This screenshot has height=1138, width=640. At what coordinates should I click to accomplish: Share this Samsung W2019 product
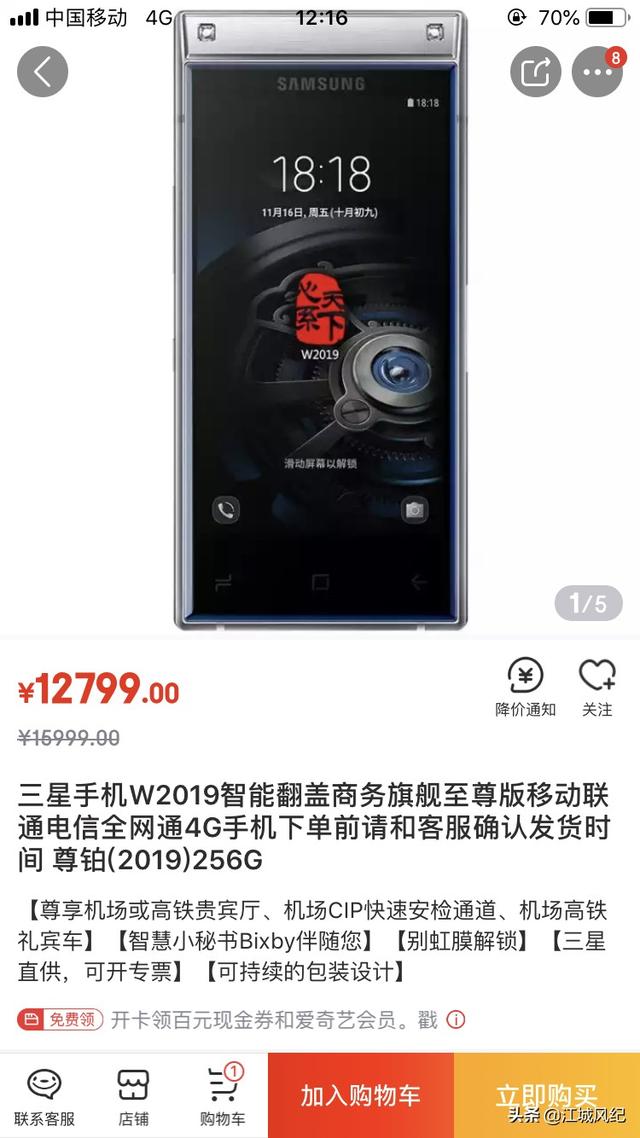click(x=536, y=71)
